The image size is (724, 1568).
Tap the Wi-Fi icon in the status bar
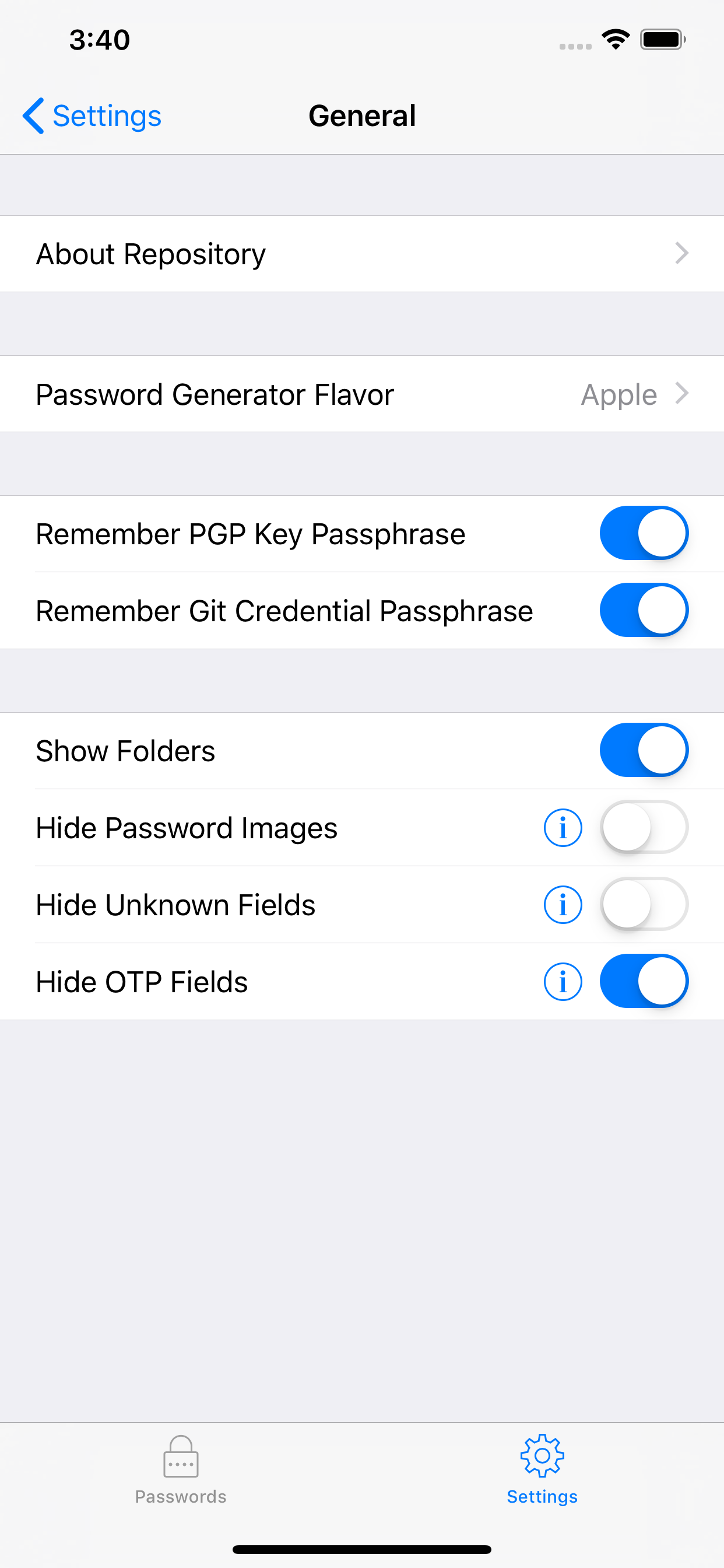615,39
